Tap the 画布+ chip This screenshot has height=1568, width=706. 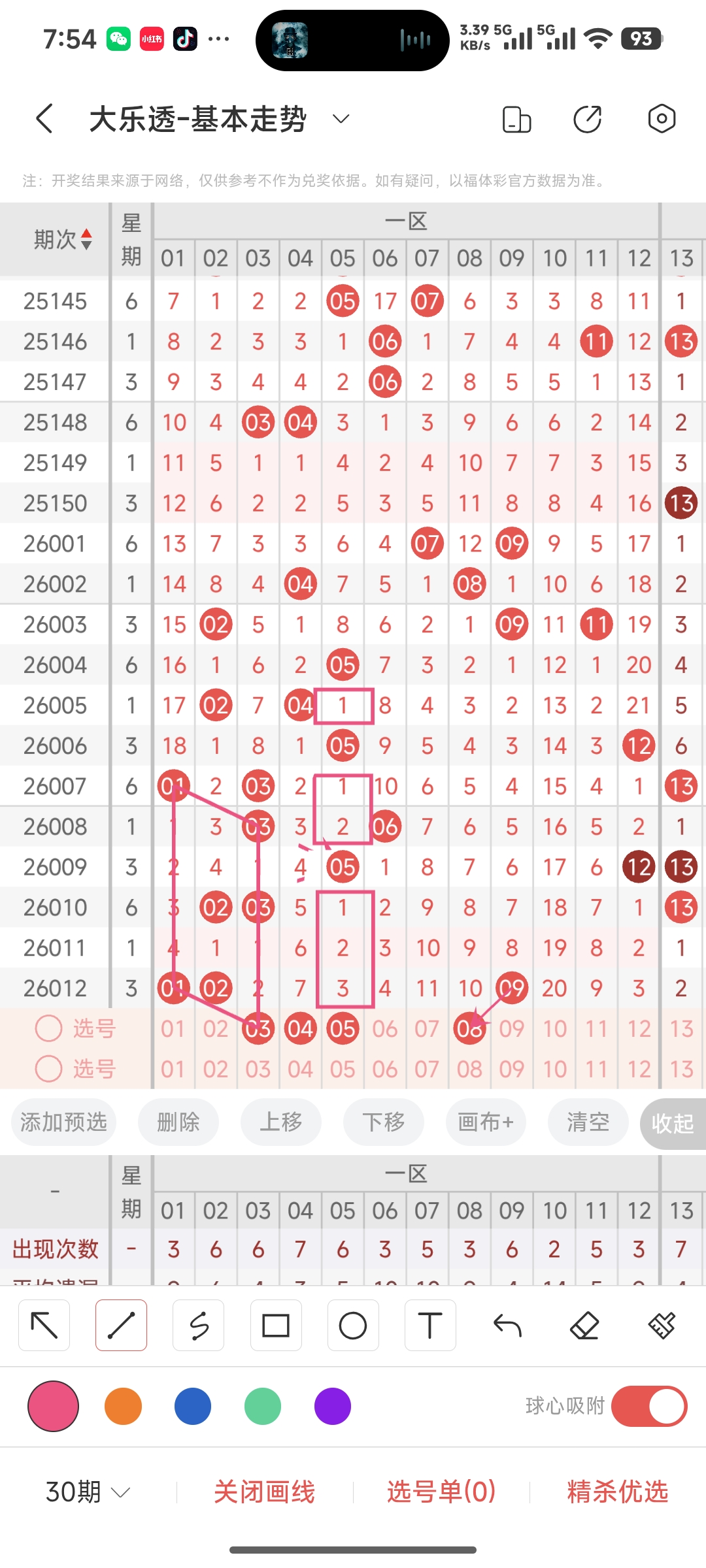486,1122
